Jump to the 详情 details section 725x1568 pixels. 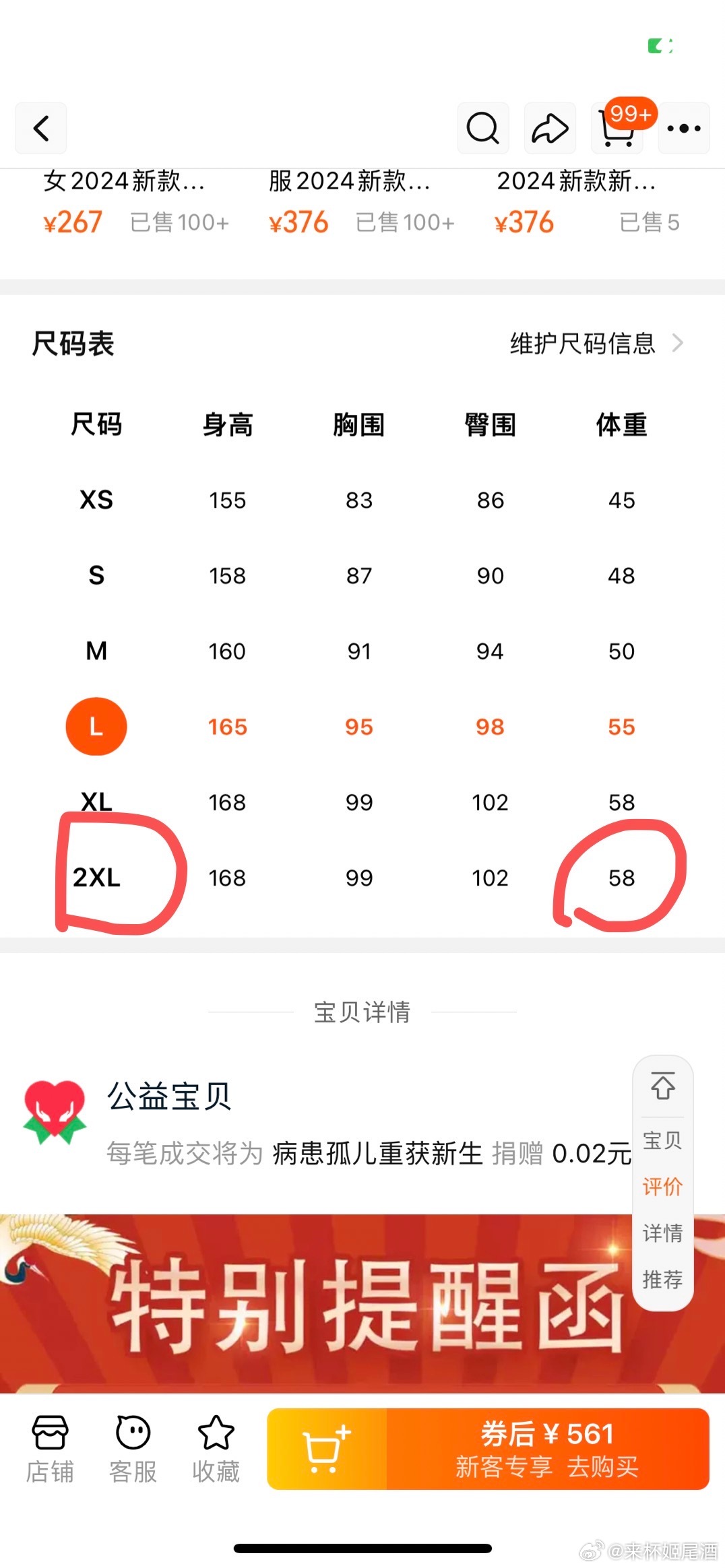point(662,1233)
